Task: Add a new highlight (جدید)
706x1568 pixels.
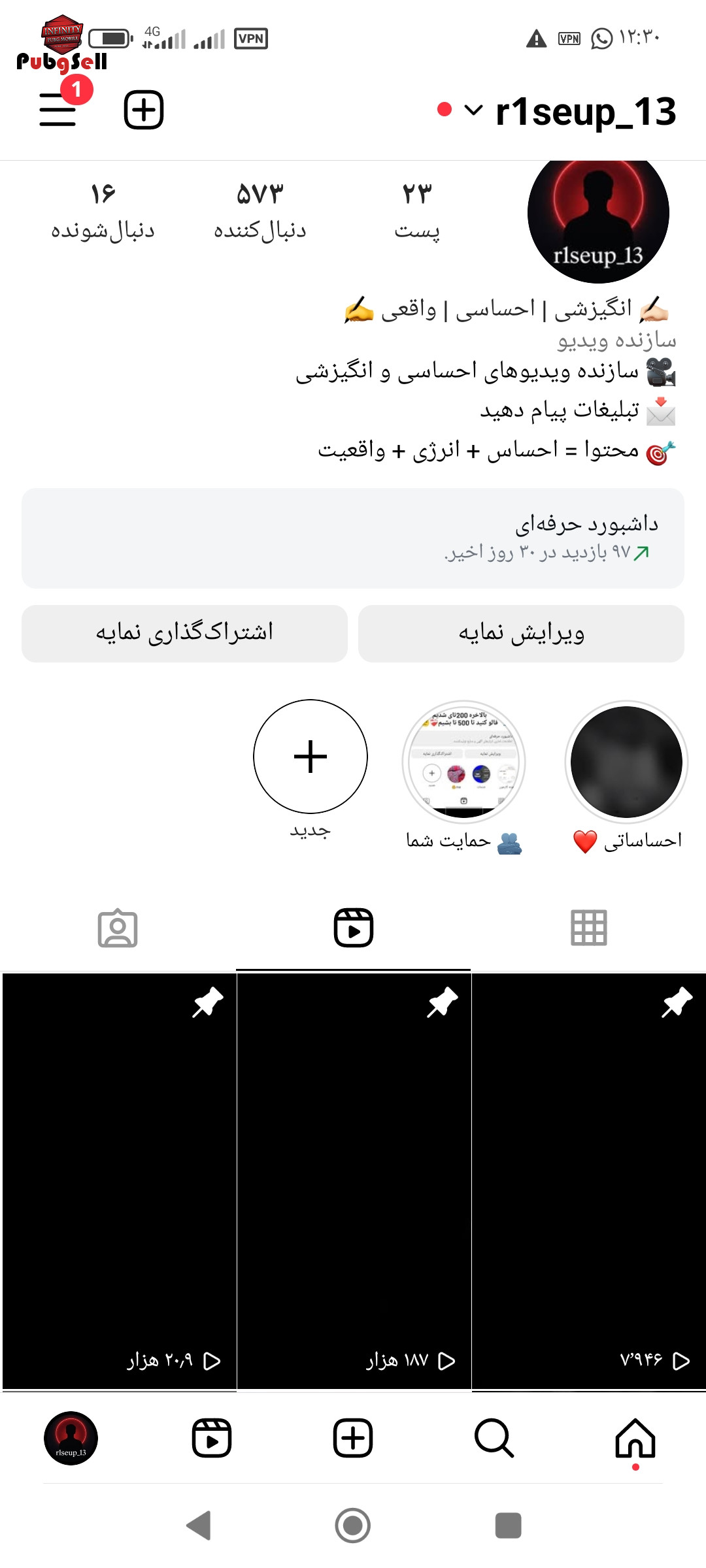Action: pyautogui.click(x=311, y=757)
